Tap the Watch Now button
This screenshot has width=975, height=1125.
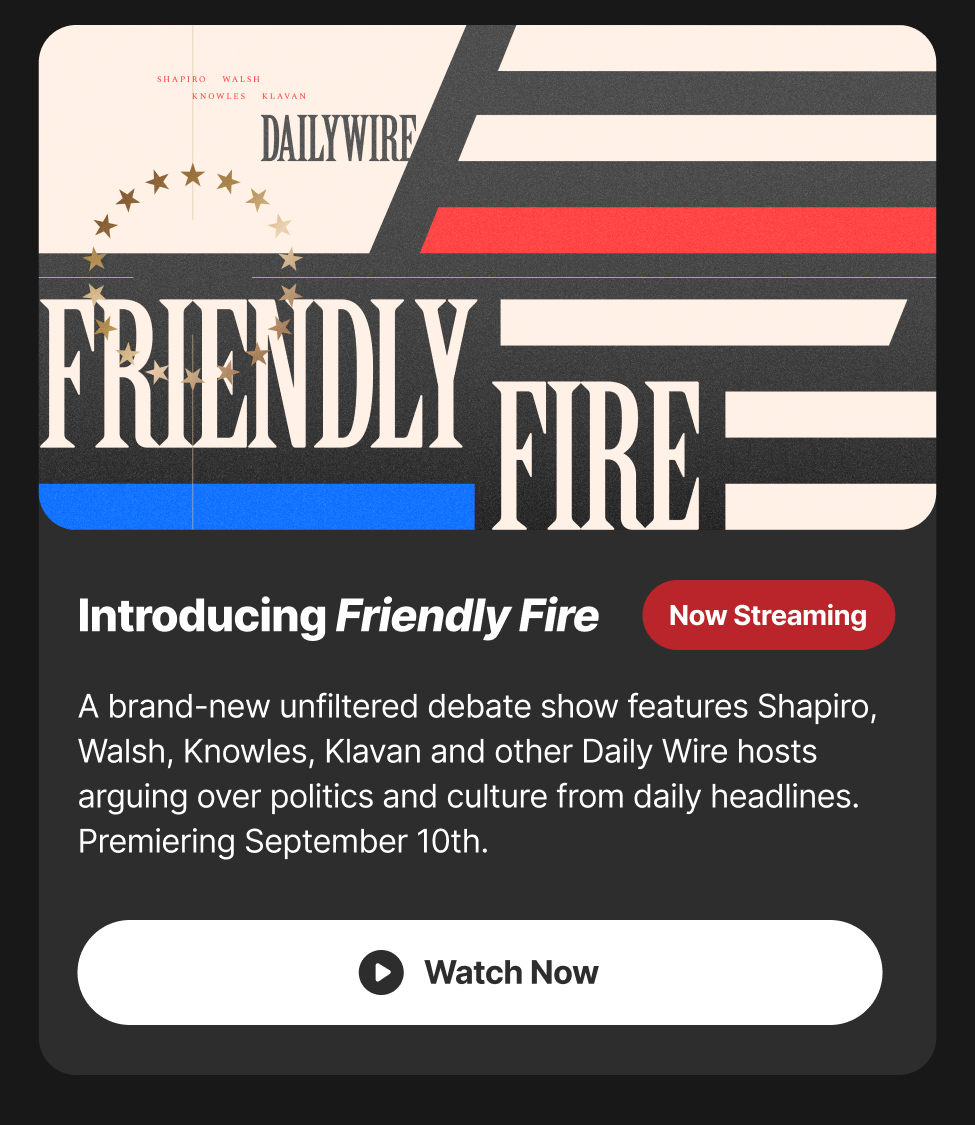coord(480,972)
